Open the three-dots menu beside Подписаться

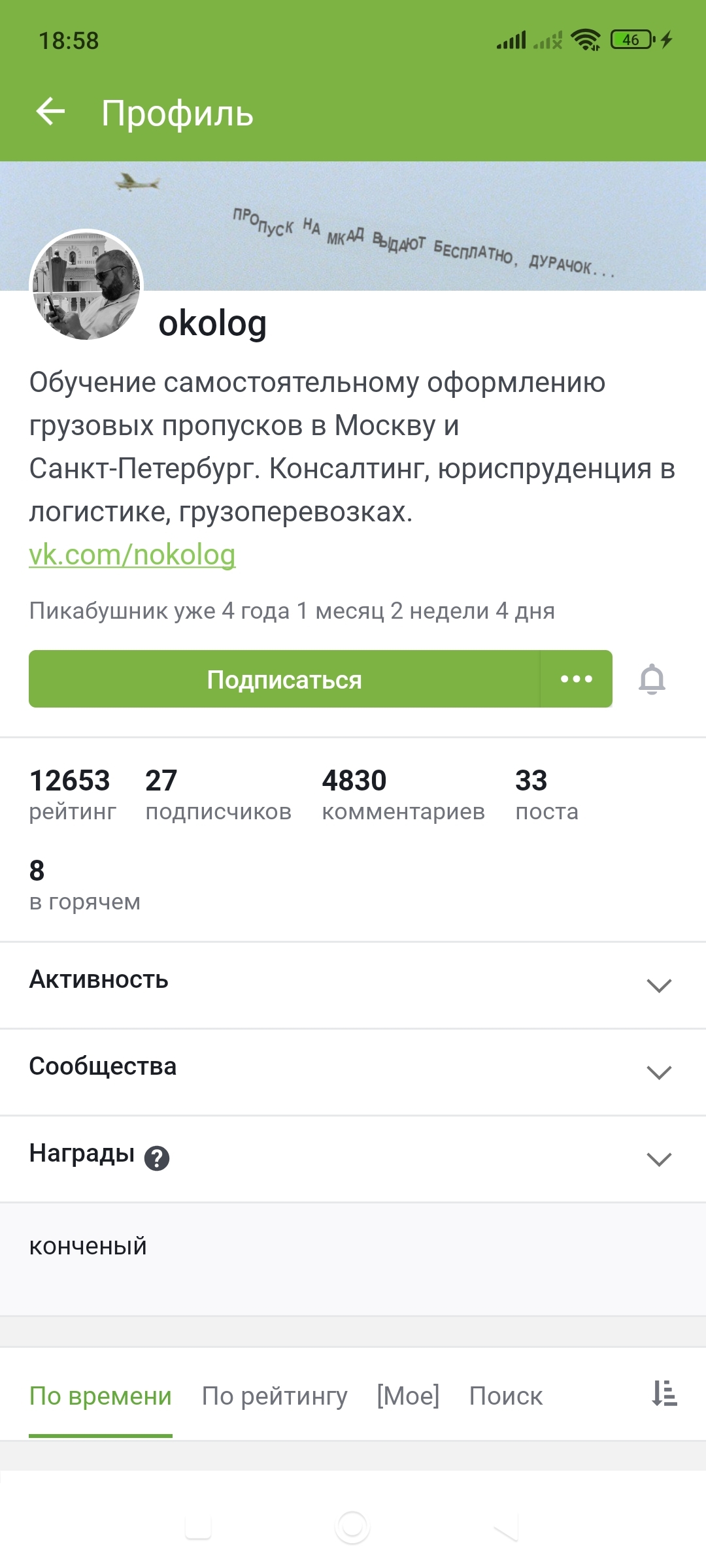[x=577, y=679]
